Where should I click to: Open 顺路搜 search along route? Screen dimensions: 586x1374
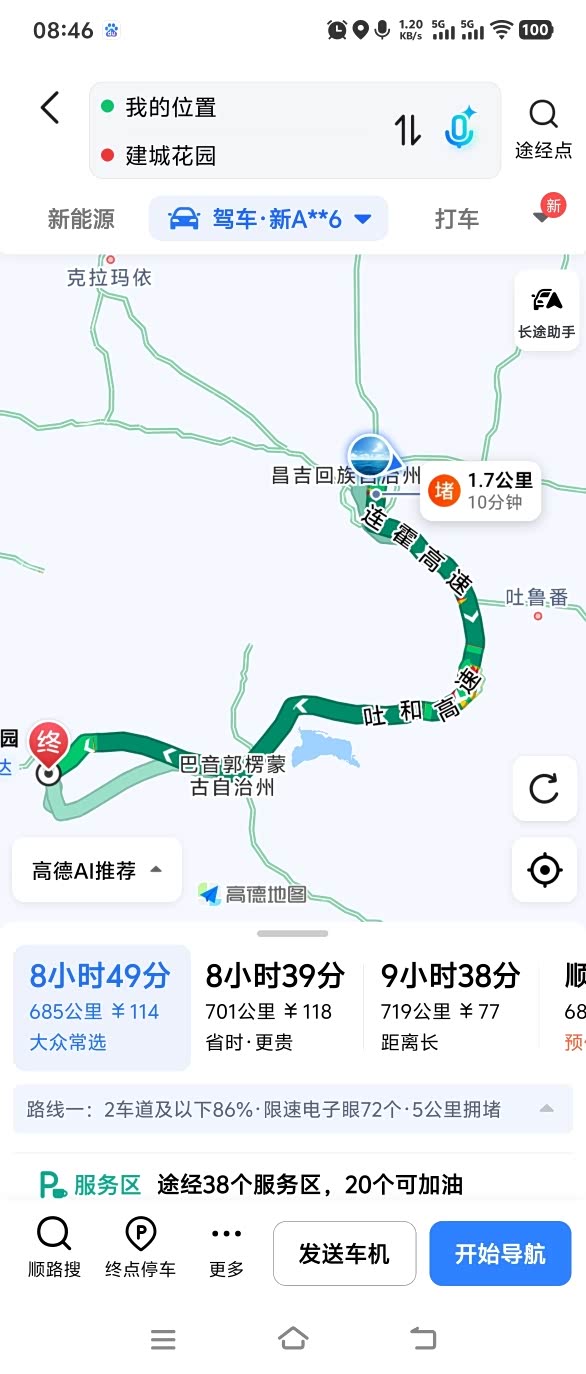(54, 1247)
